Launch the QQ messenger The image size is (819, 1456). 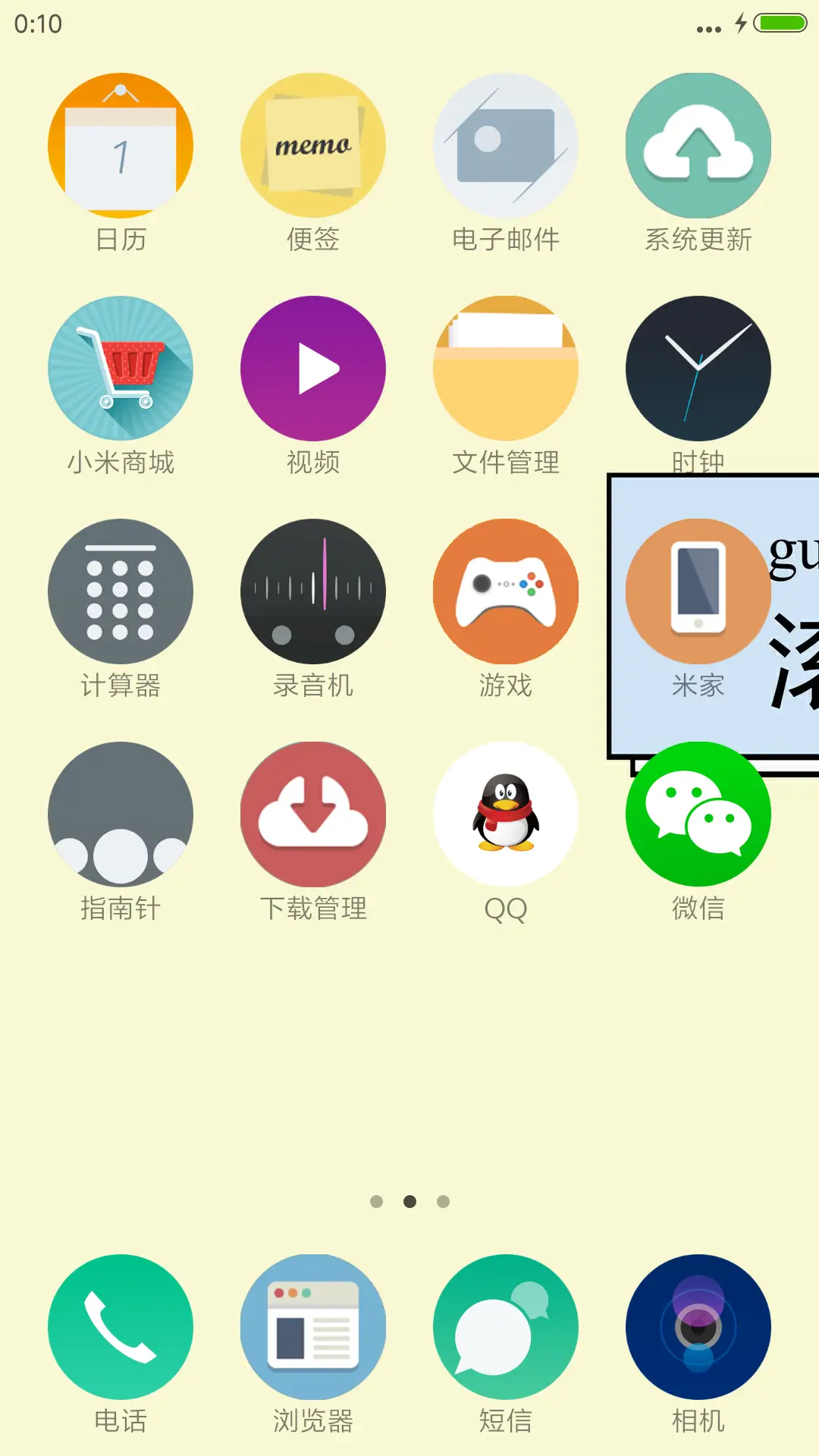tap(505, 812)
